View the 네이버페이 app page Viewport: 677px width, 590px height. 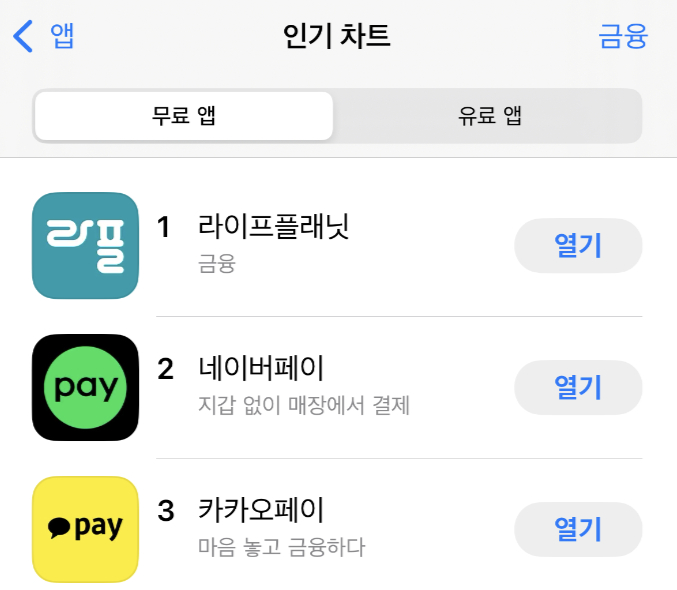point(262,370)
